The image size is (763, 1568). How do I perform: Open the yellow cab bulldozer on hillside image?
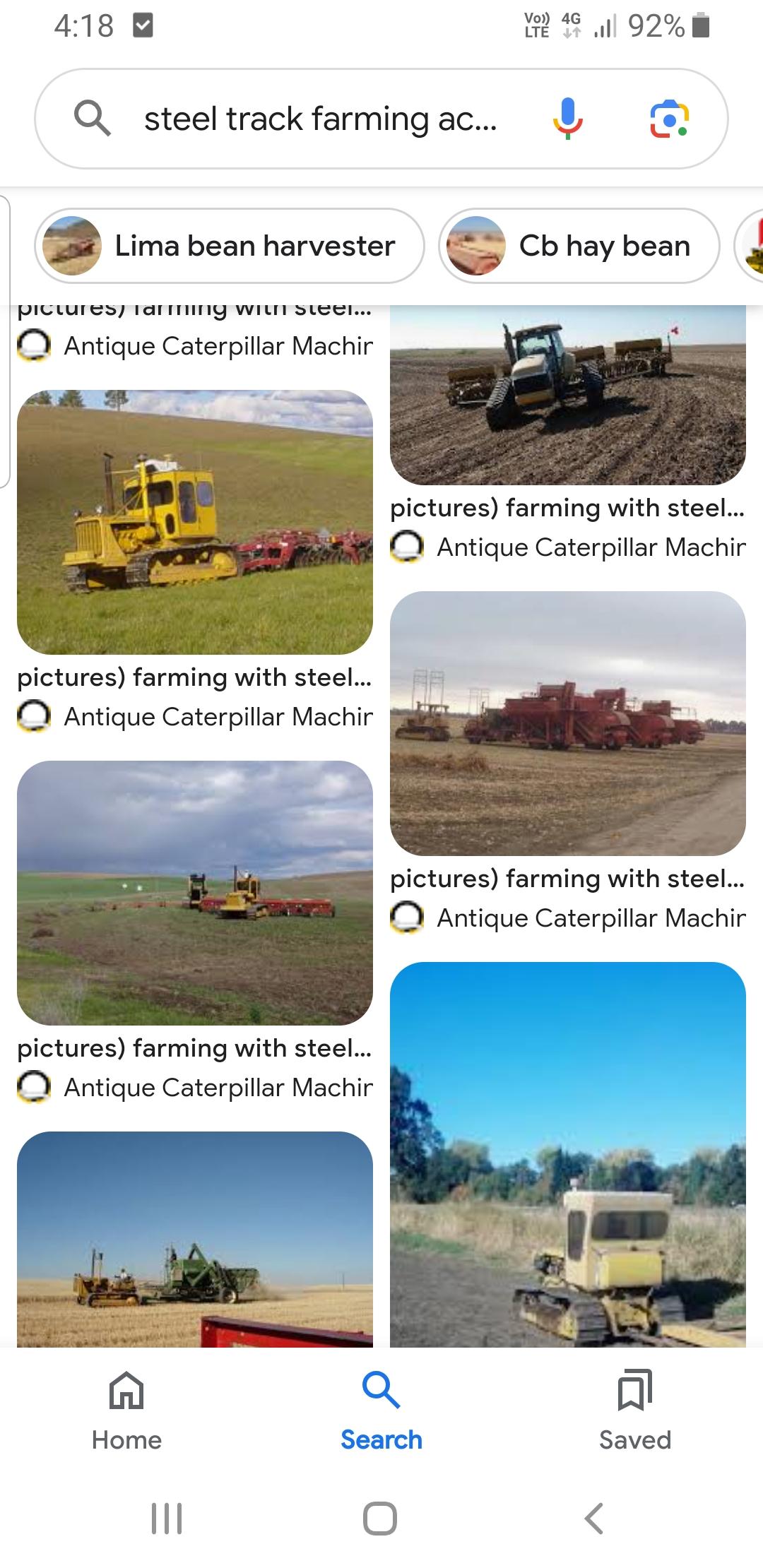pyautogui.click(x=195, y=522)
